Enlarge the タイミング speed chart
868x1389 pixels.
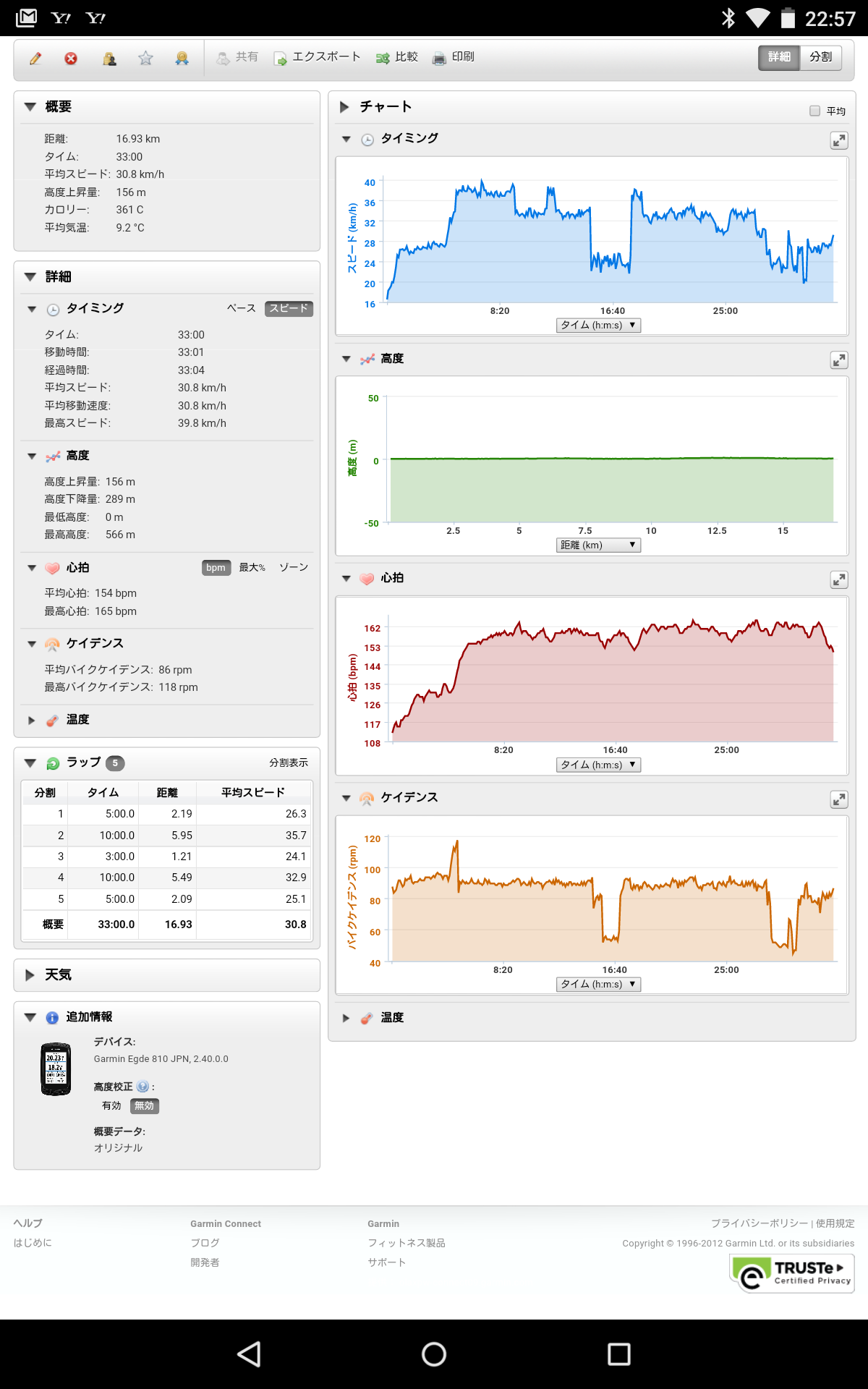tap(839, 140)
